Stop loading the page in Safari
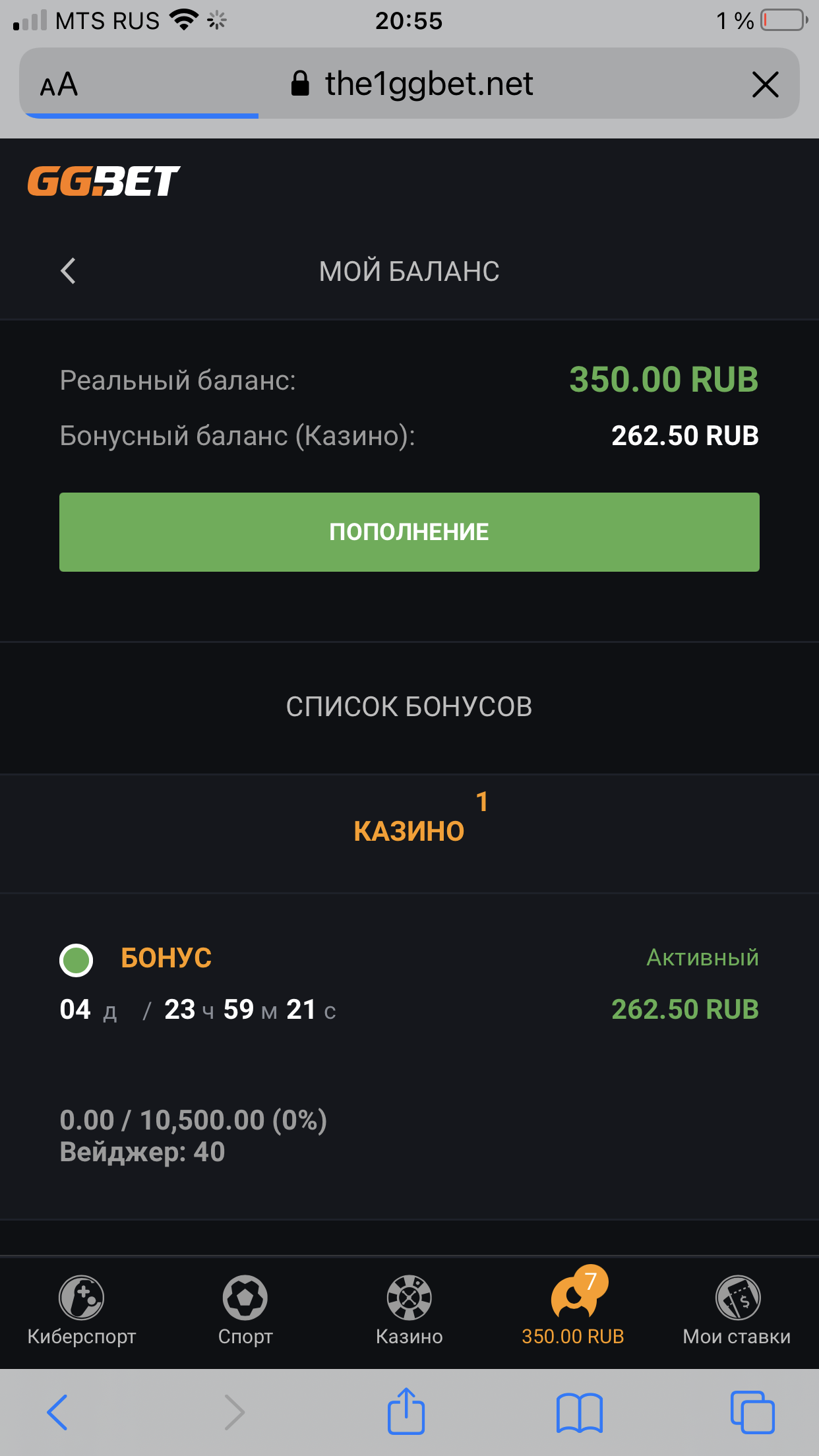819x1456 pixels. point(765,84)
